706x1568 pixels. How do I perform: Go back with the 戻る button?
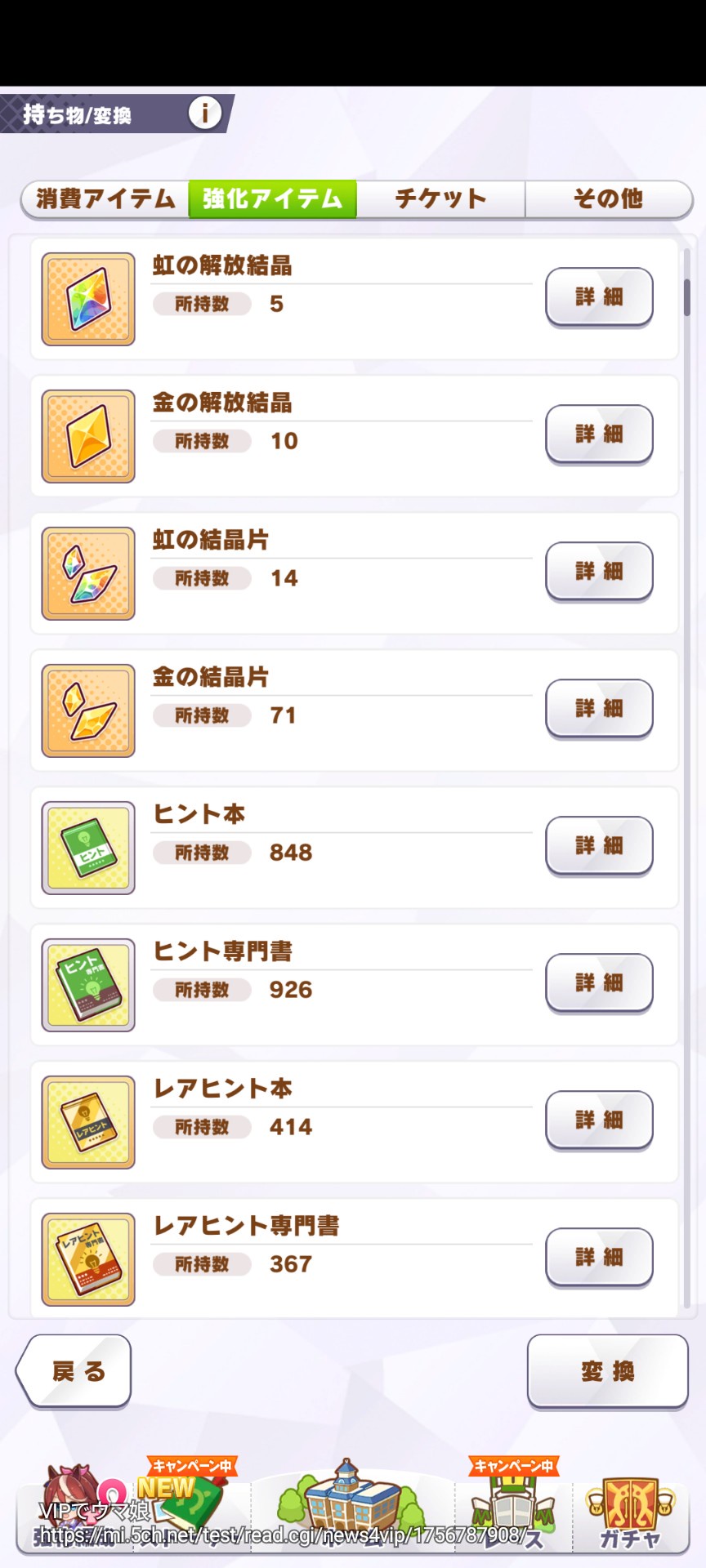tap(75, 1371)
